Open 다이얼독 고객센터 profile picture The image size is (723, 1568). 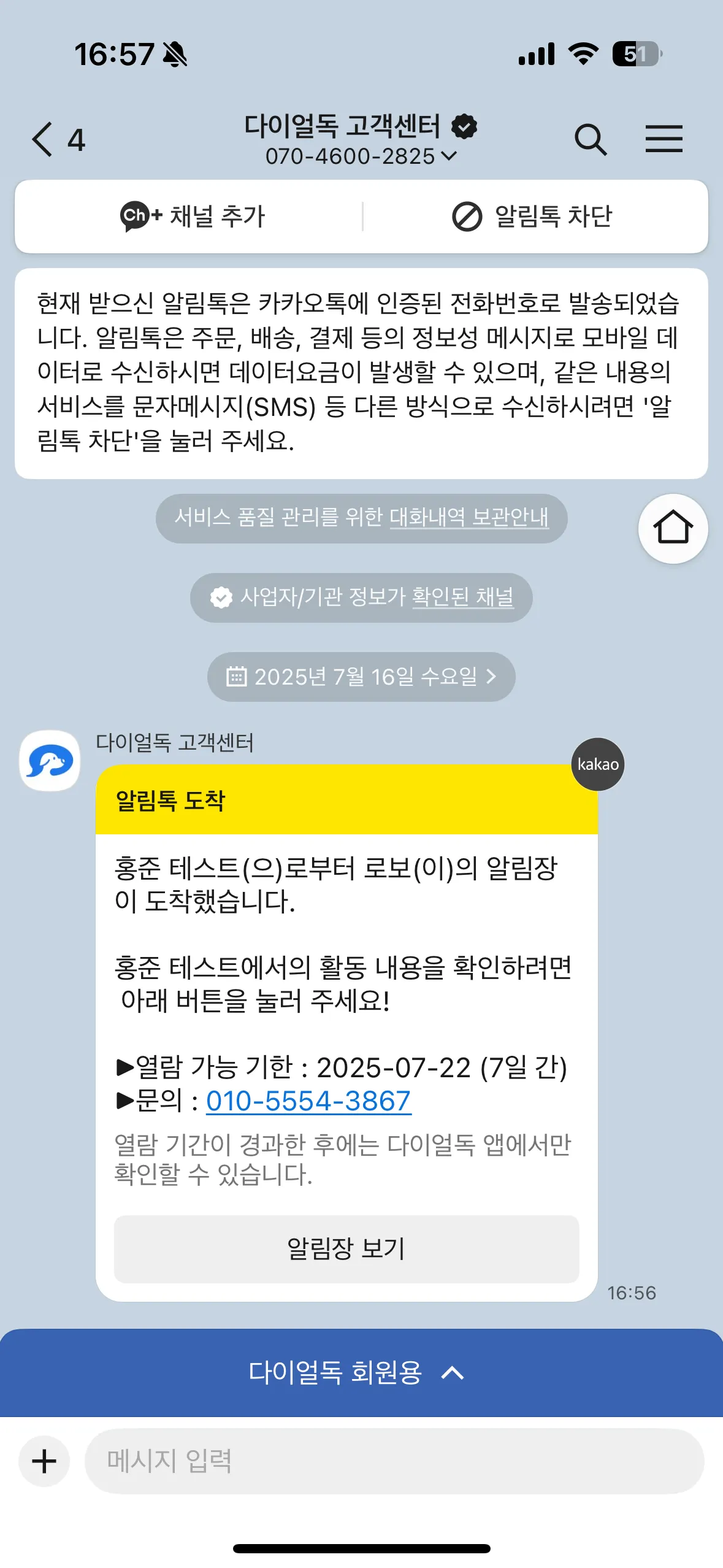click(50, 761)
